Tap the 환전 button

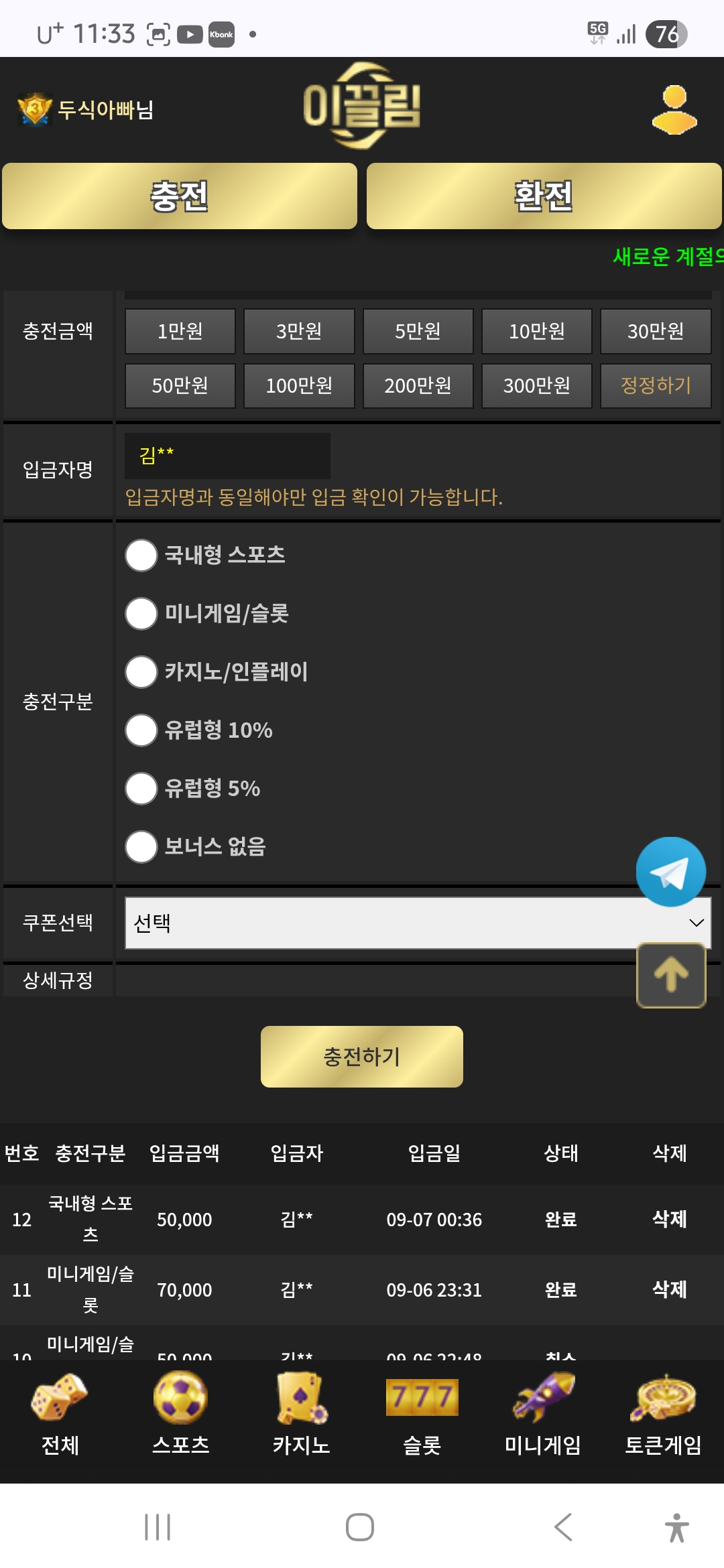[544, 196]
